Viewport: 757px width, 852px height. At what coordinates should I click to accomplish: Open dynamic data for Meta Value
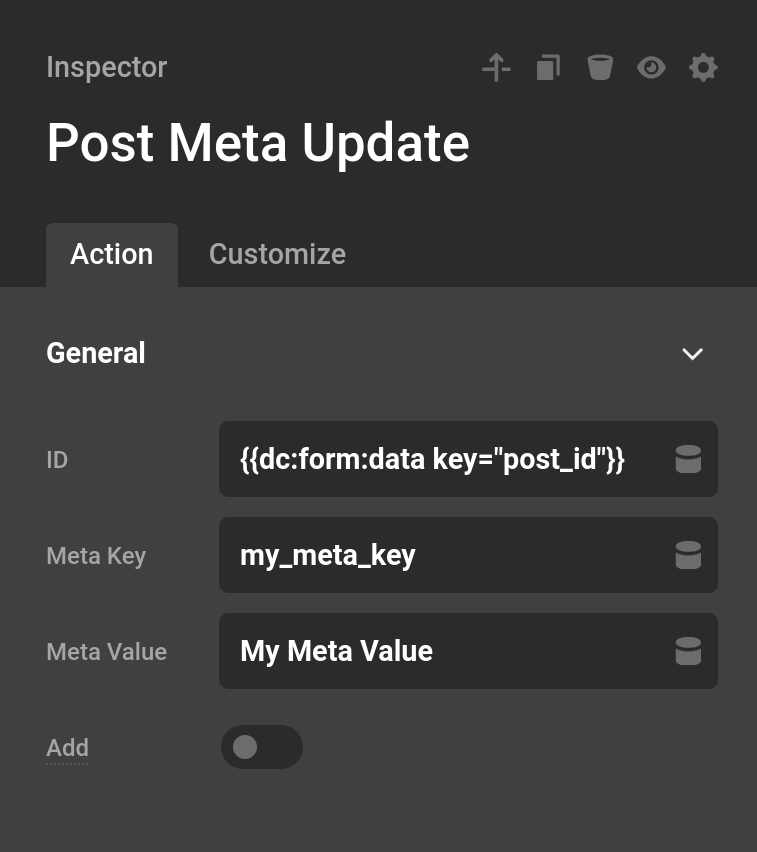[x=688, y=651]
